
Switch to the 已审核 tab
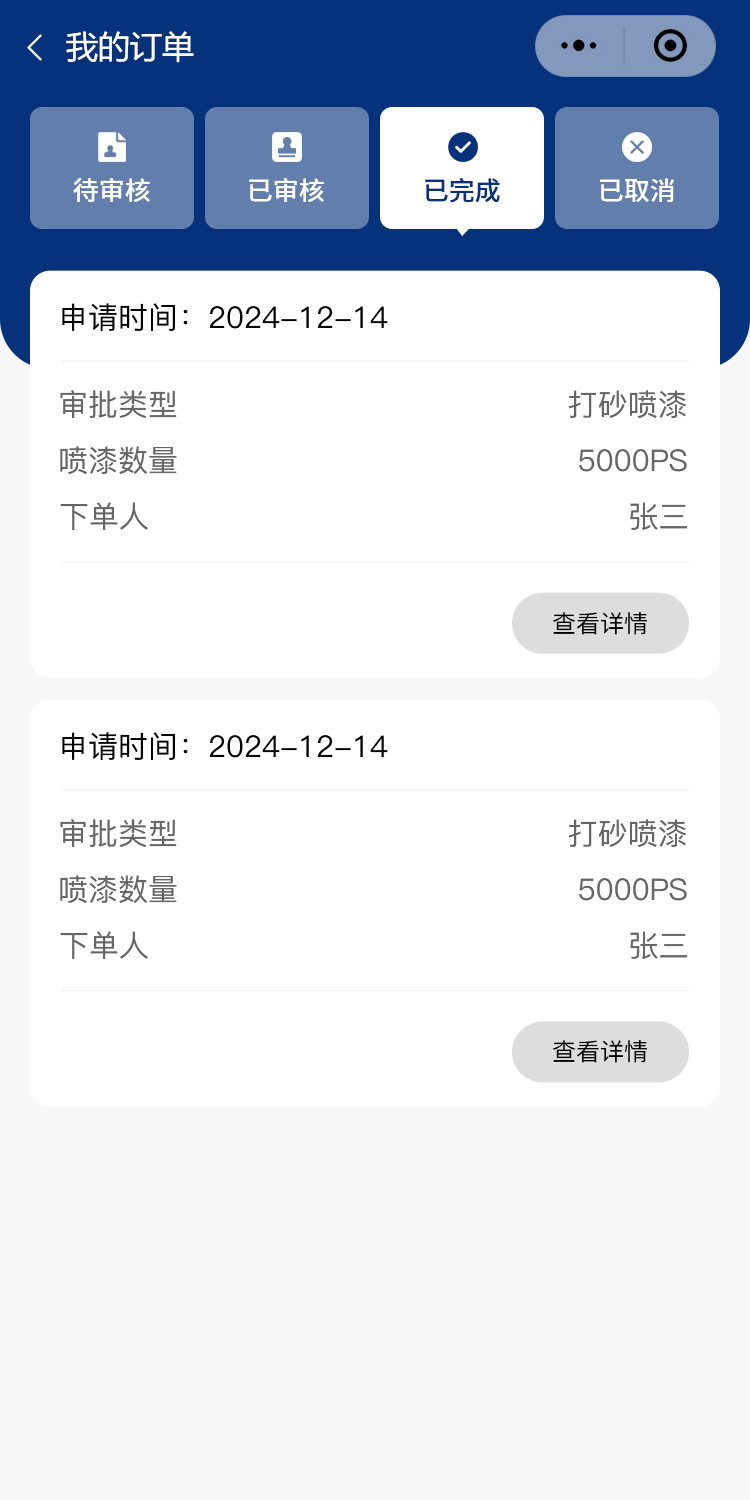click(x=287, y=168)
